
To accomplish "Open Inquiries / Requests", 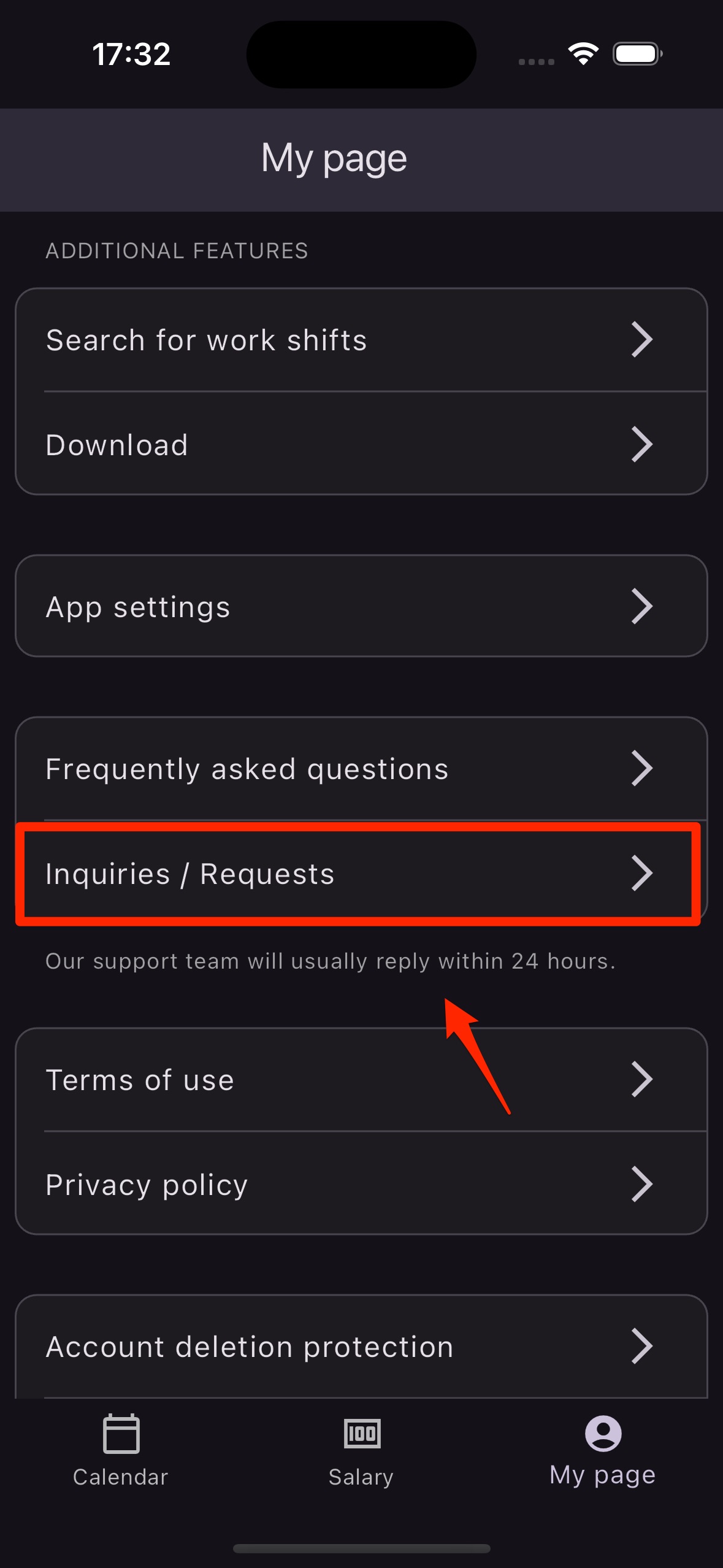I will point(361,874).
